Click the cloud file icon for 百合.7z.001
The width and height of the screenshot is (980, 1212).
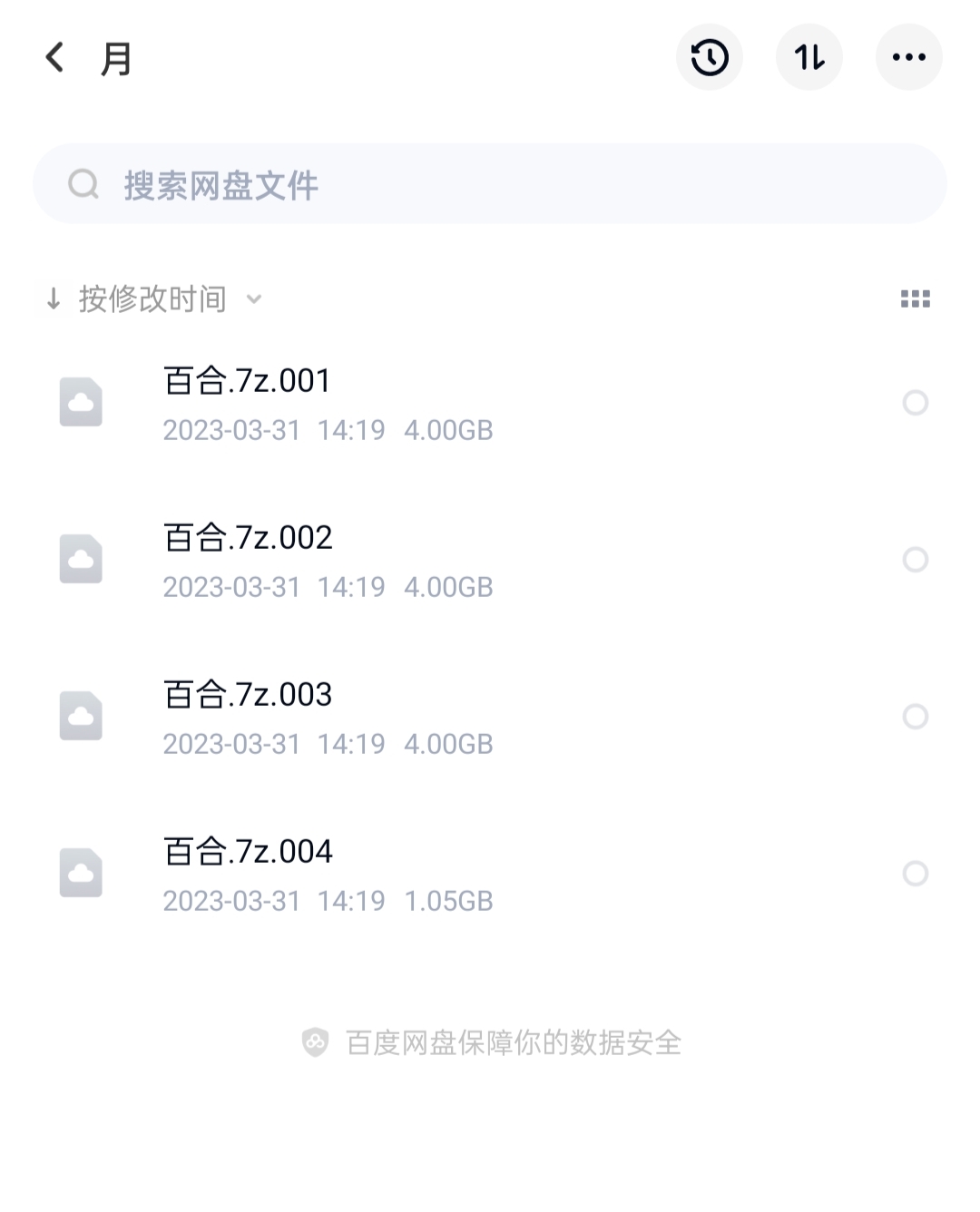81,403
